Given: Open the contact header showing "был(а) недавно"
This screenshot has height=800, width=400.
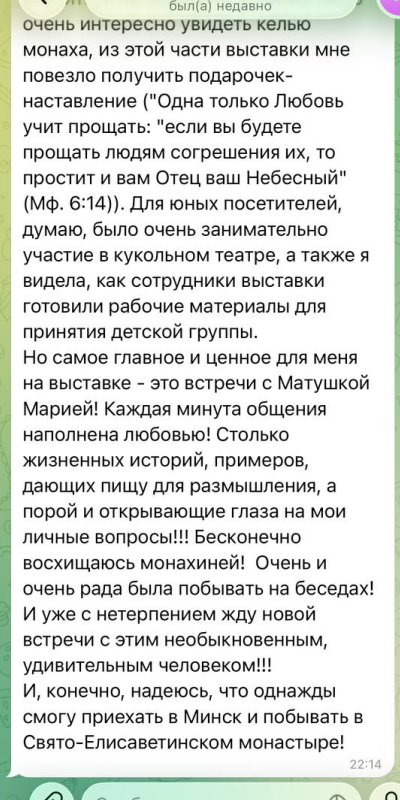Looking at the screenshot, I should tap(220, 7).
